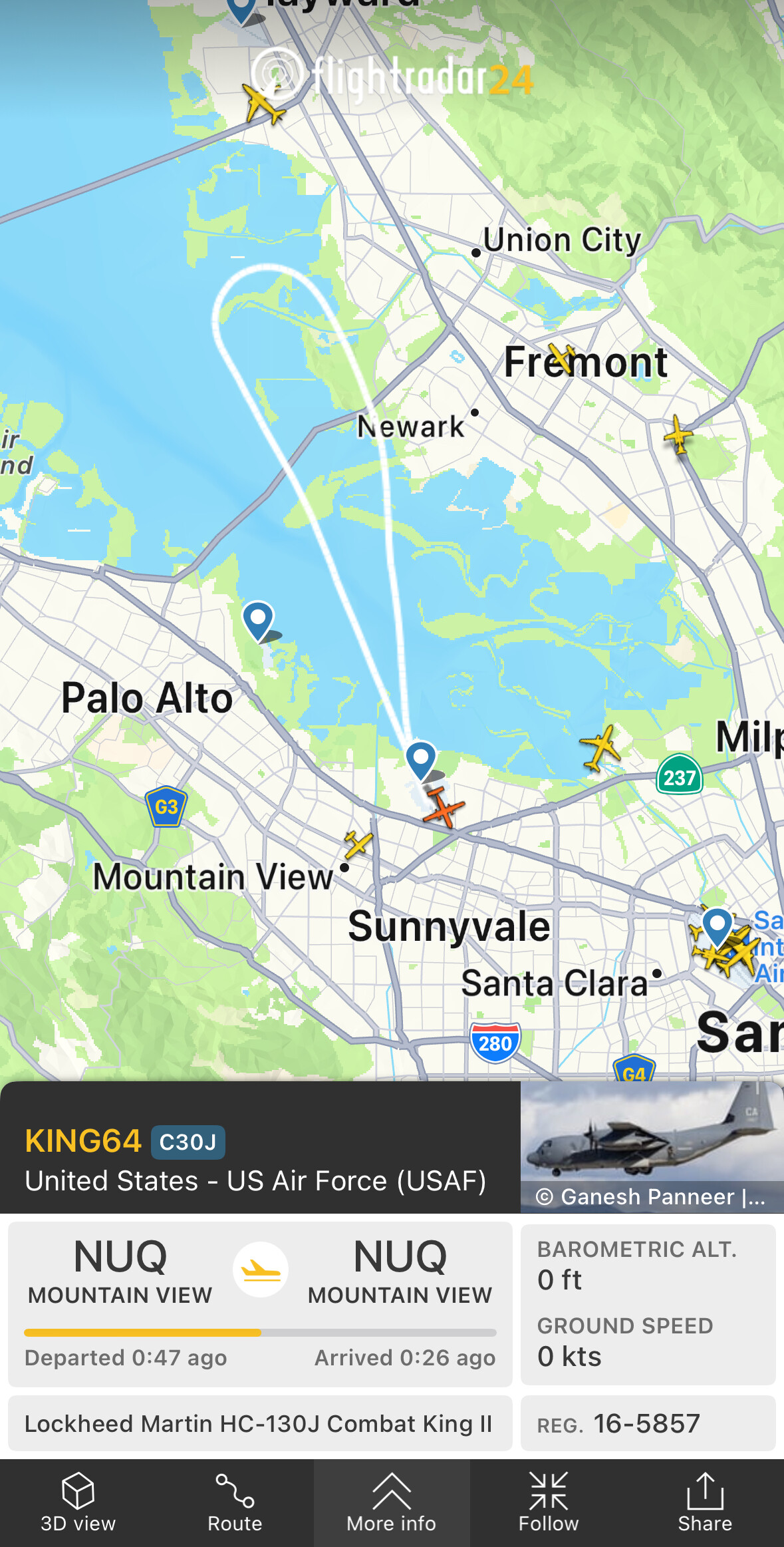This screenshot has height=1547, width=784.
Task: Follow the KING64 flight
Action: [549, 1503]
